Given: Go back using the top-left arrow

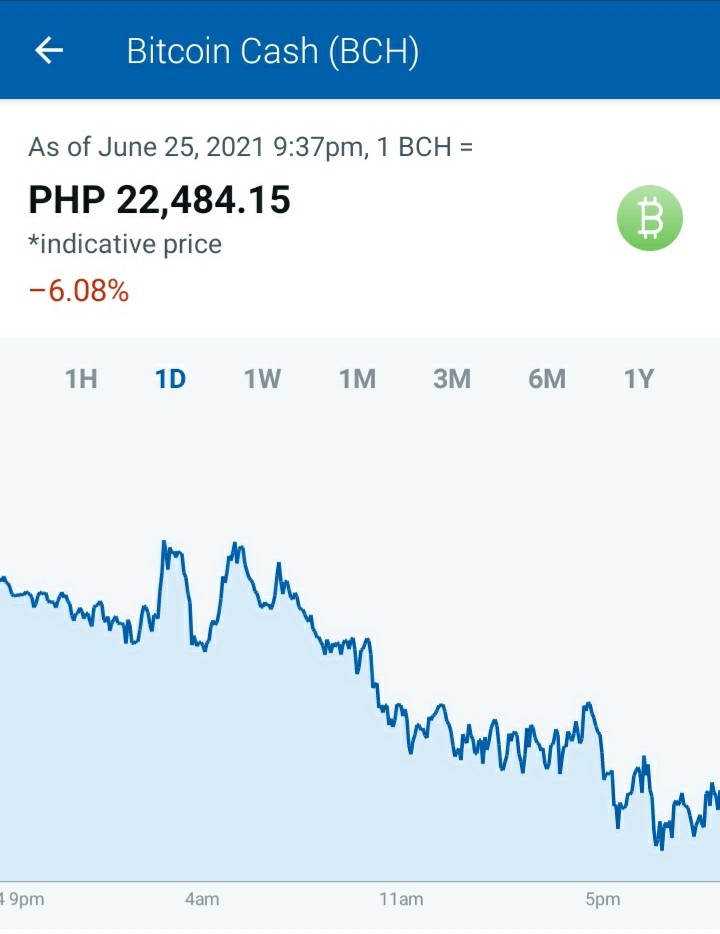Looking at the screenshot, I should [49, 50].
